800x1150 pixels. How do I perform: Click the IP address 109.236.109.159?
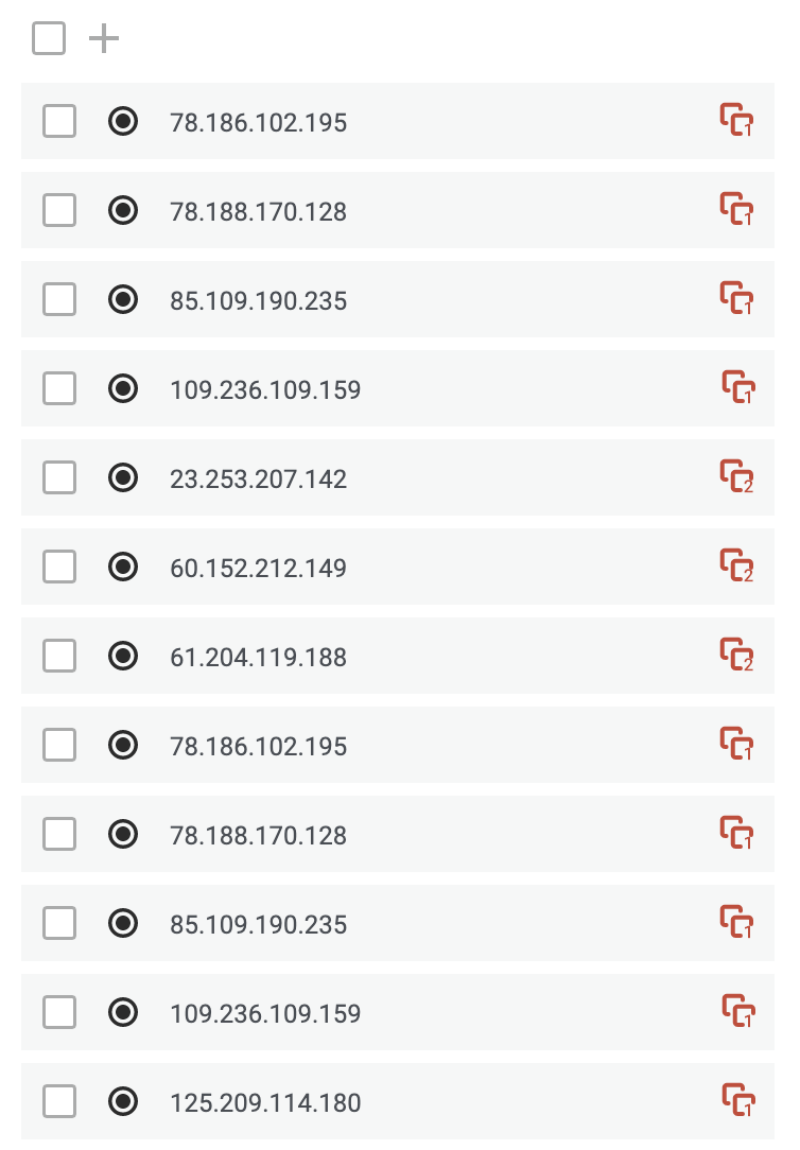pos(266,388)
